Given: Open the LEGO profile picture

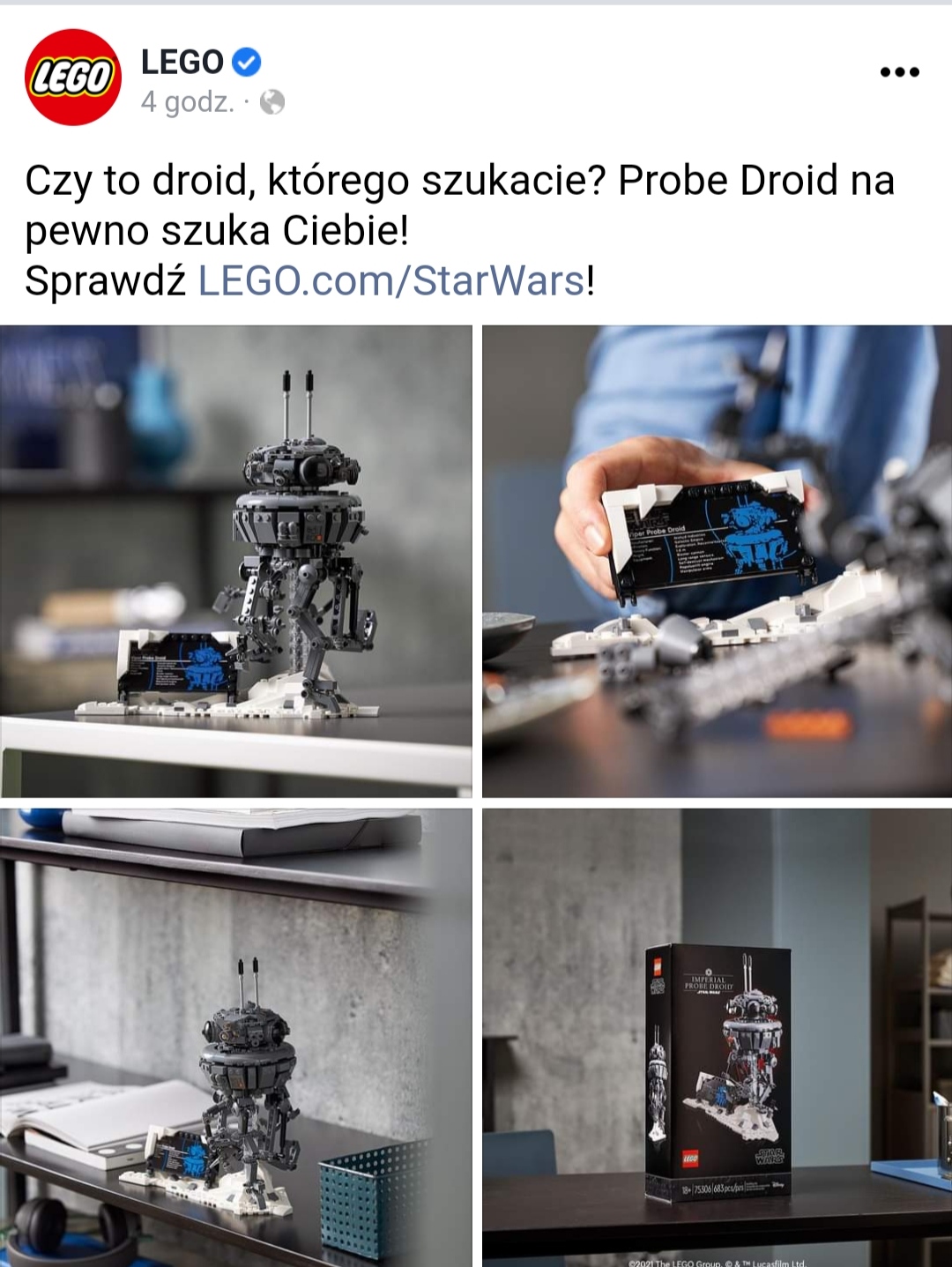Looking at the screenshot, I should (72, 78).
